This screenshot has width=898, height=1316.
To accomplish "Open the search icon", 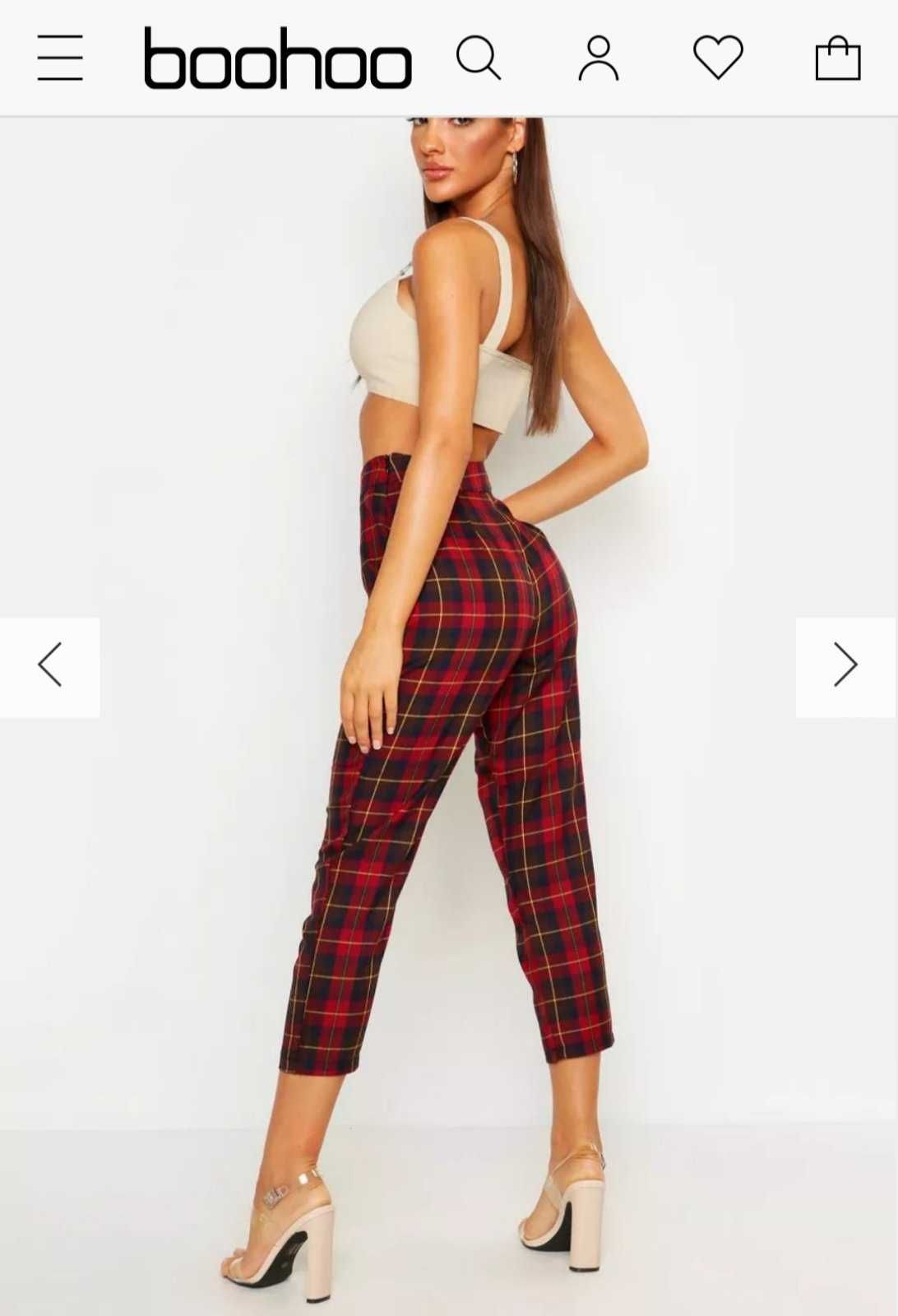I will [x=479, y=58].
